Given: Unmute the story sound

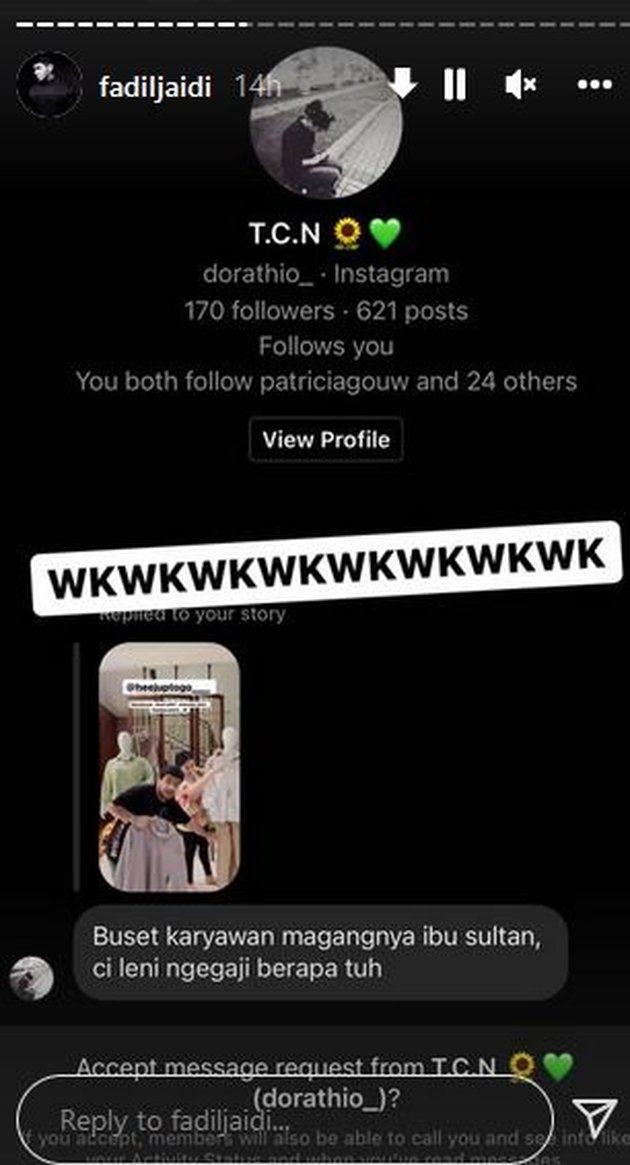Looking at the screenshot, I should [x=521, y=86].
